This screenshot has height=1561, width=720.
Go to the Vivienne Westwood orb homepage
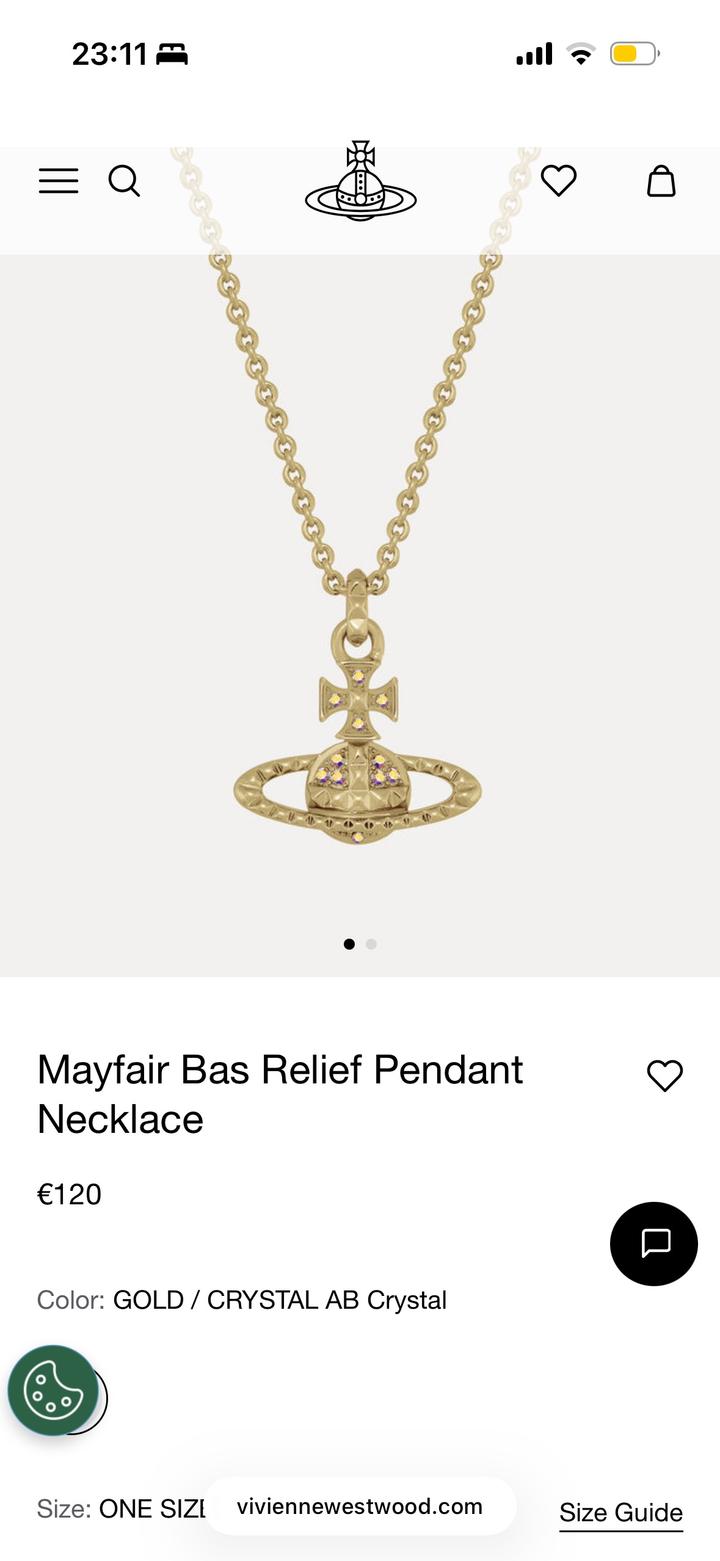pyautogui.click(x=360, y=182)
